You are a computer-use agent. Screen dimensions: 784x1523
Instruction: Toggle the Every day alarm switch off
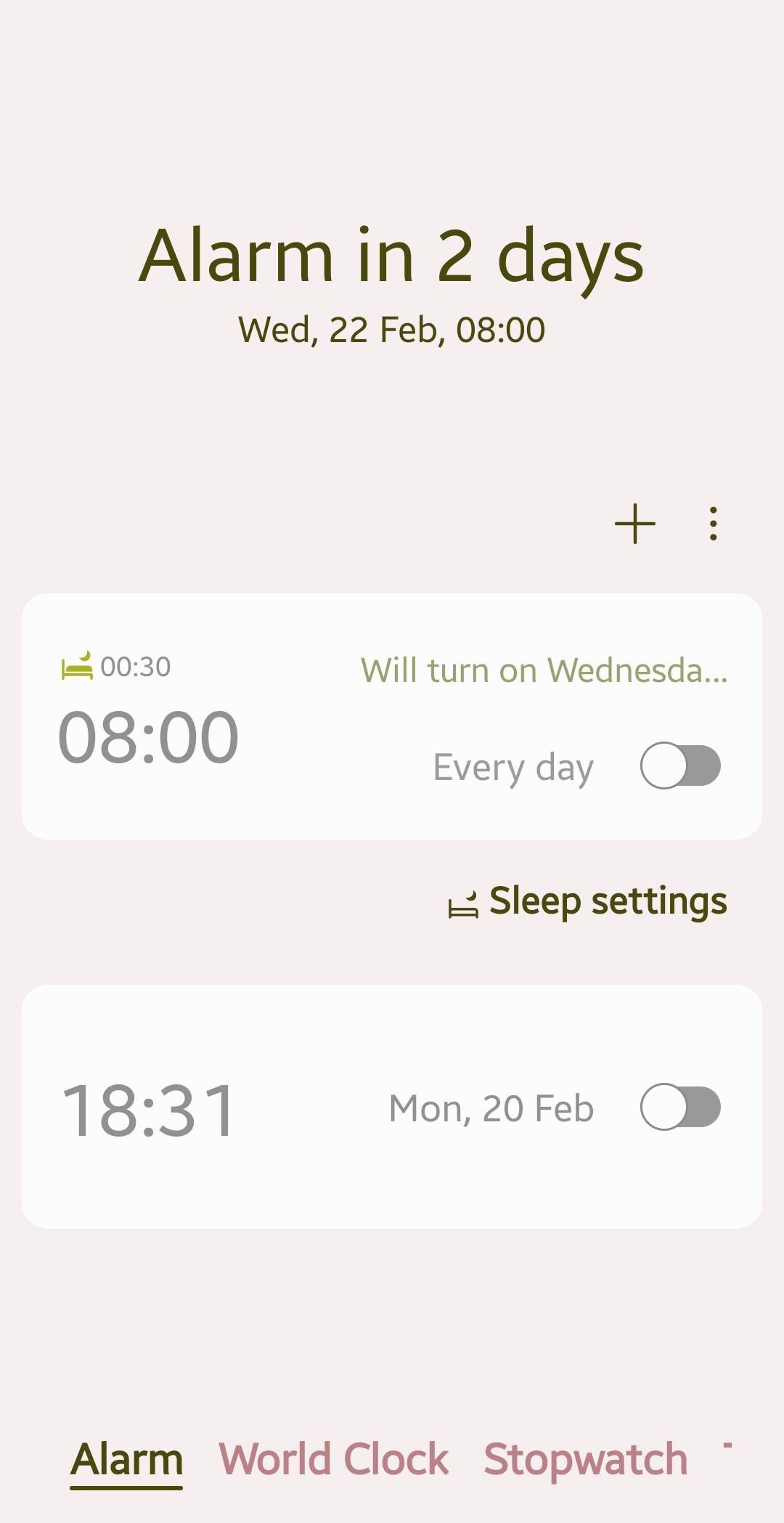(680, 765)
